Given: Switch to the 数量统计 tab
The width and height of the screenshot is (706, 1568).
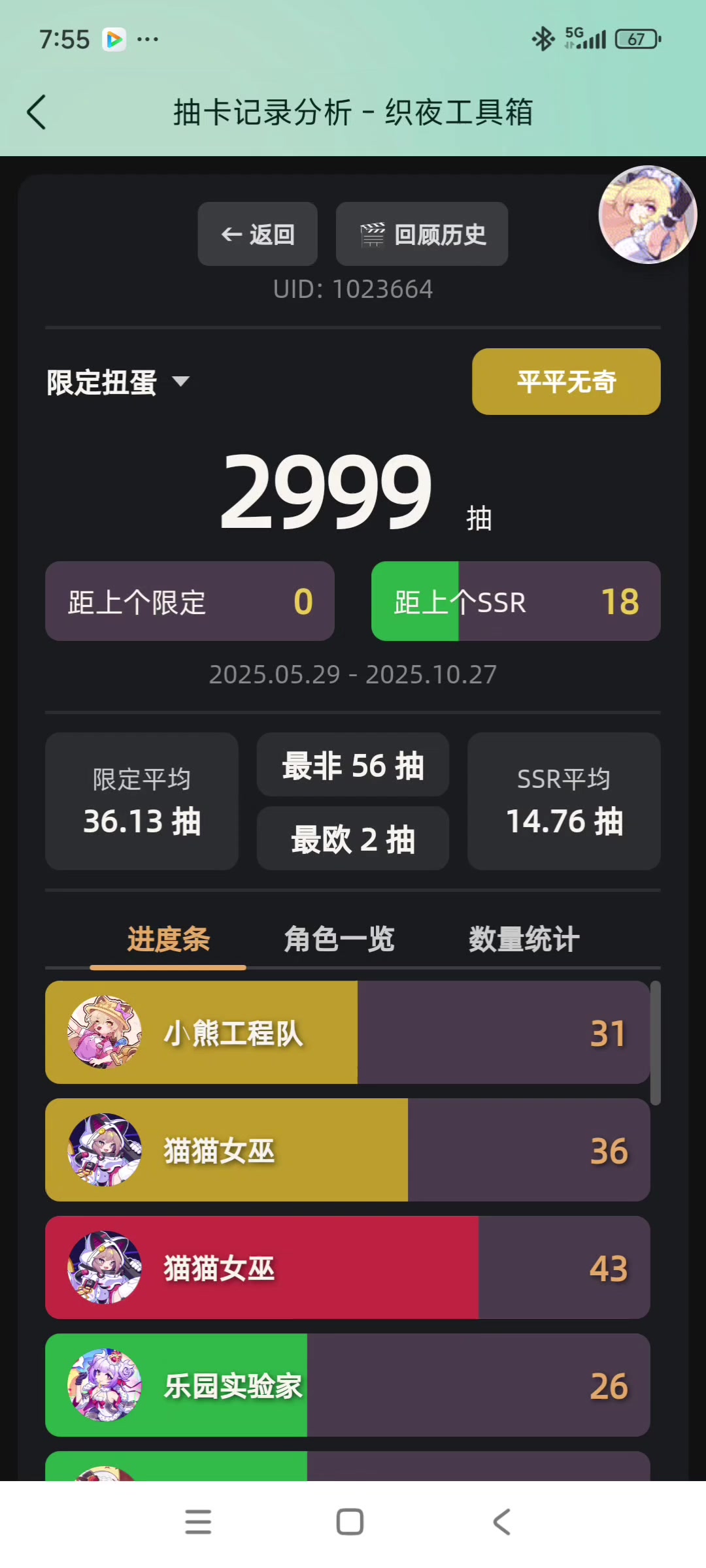Looking at the screenshot, I should [x=524, y=939].
